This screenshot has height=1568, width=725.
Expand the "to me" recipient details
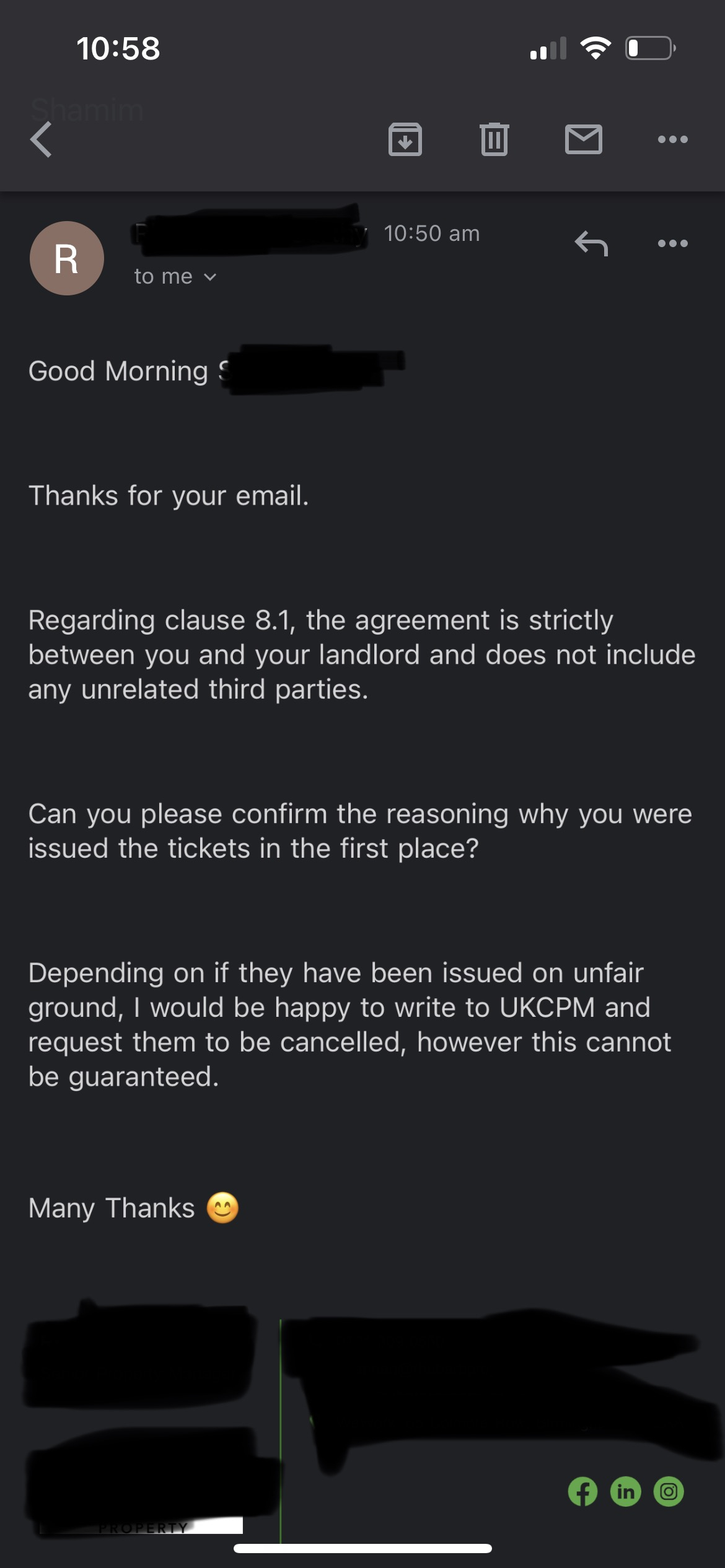click(x=175, y=276)
